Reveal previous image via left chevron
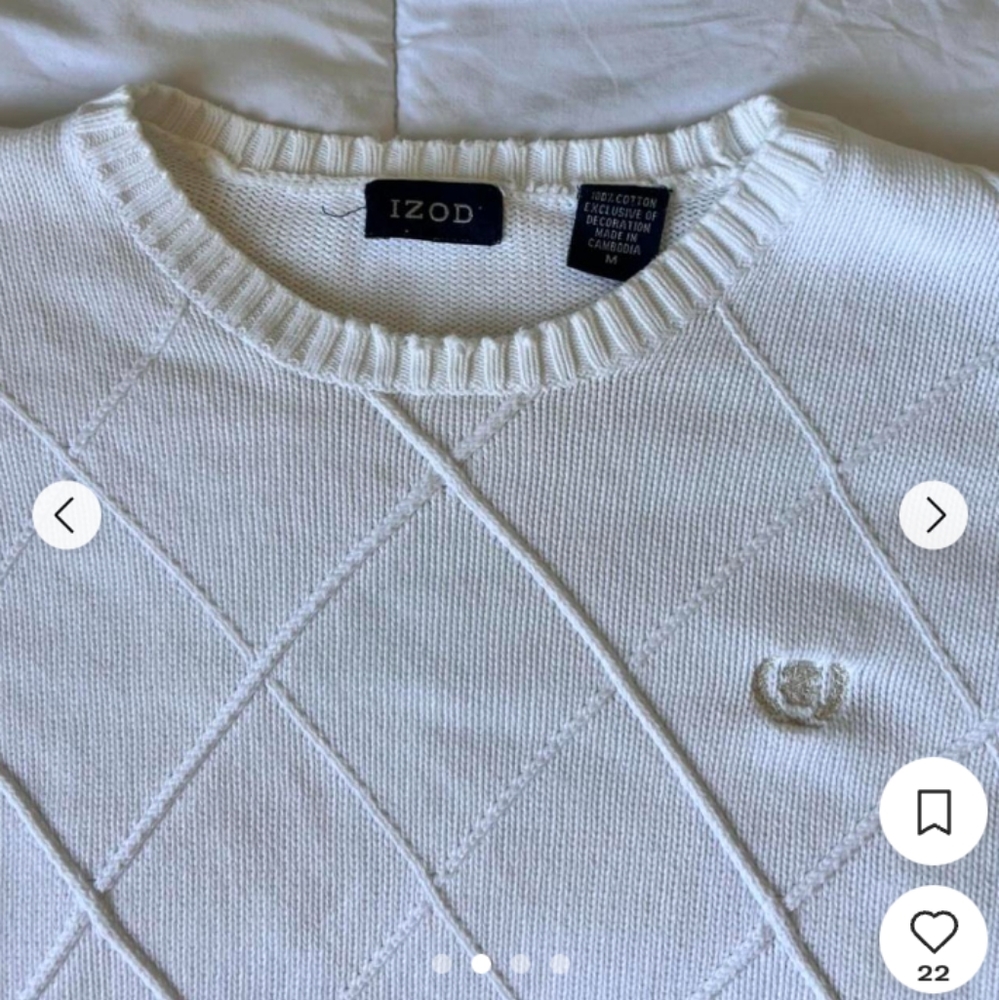The image size is (999, 1000). tap(66, 515)
